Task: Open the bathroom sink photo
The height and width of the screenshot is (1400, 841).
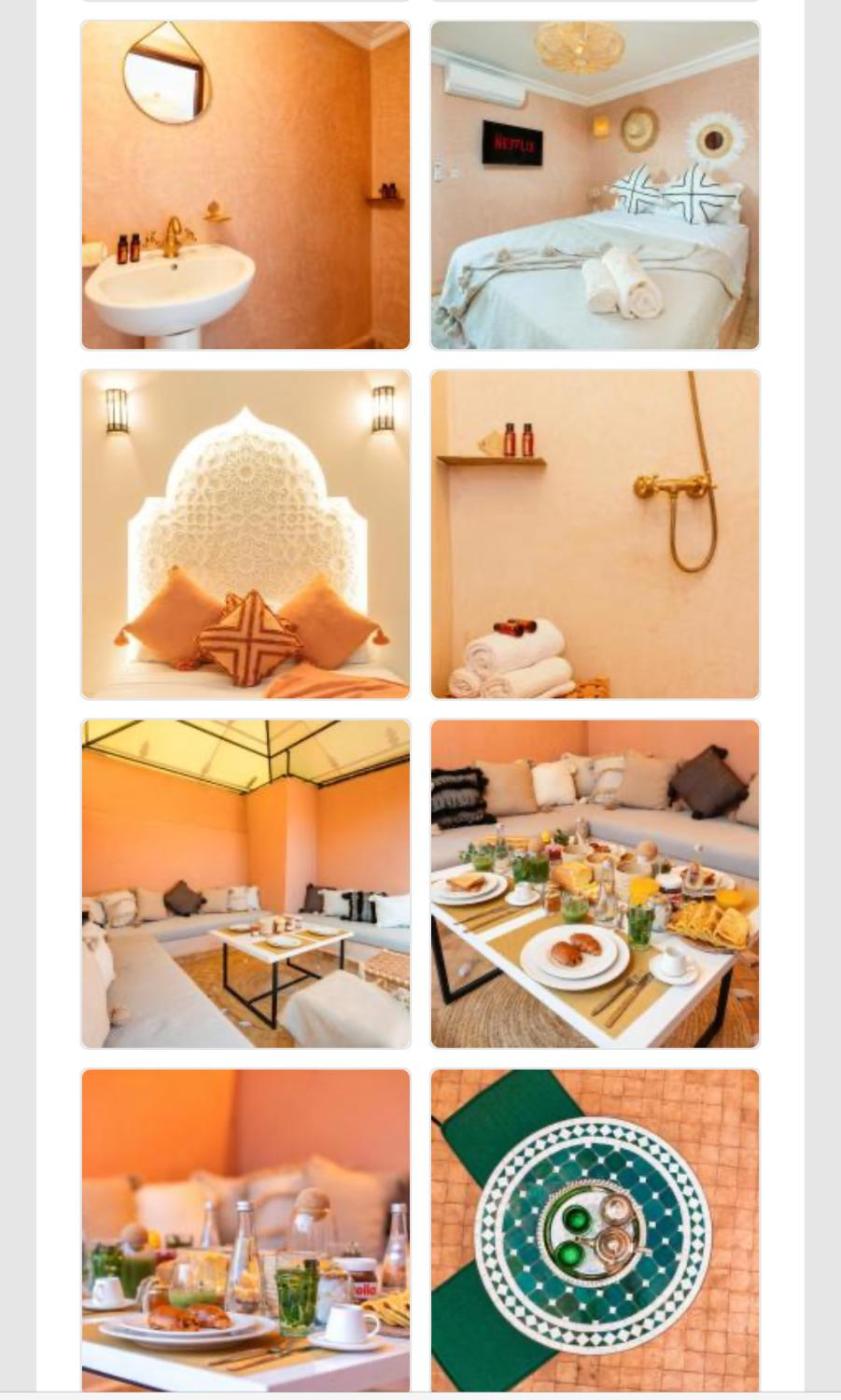Action: [x=245, y=185]
